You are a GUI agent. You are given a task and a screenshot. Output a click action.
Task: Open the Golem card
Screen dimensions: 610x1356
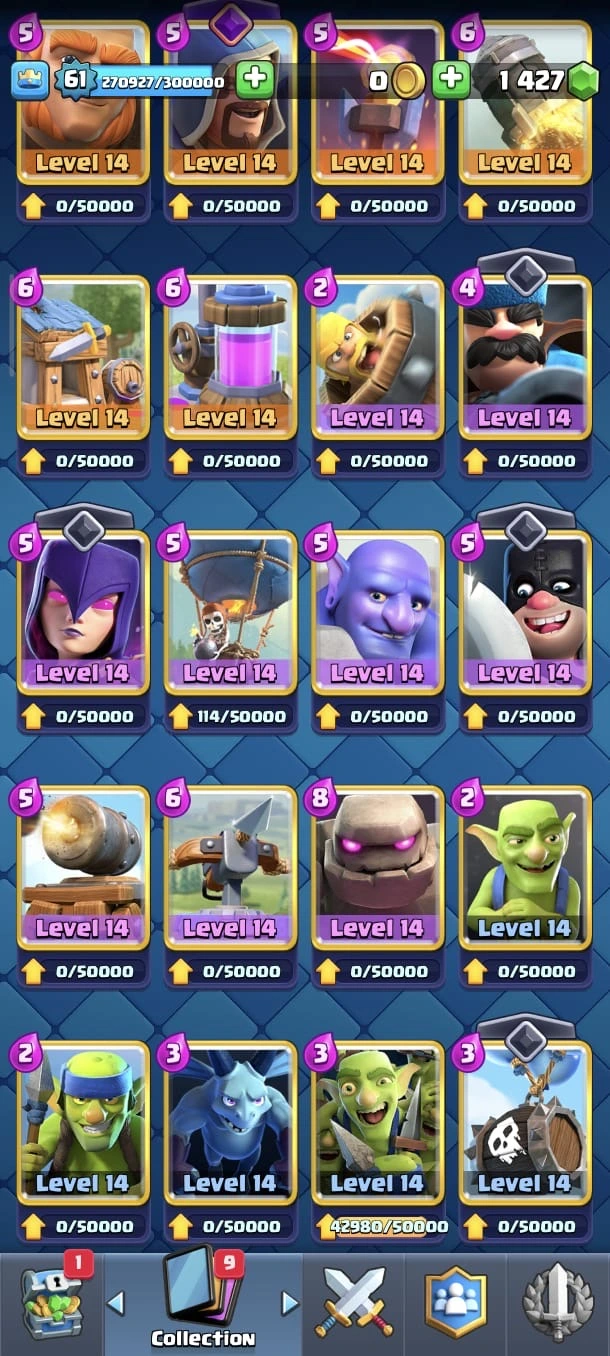tap(377, 867)
